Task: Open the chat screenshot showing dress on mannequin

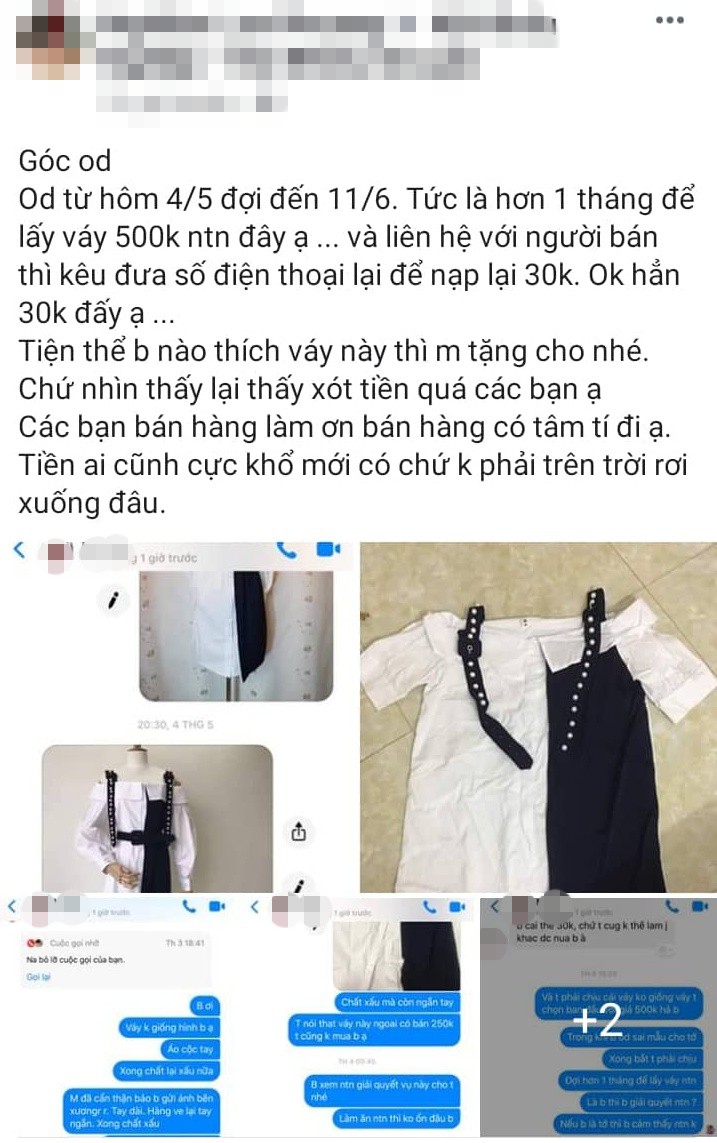Action: [x=178, y=716]
